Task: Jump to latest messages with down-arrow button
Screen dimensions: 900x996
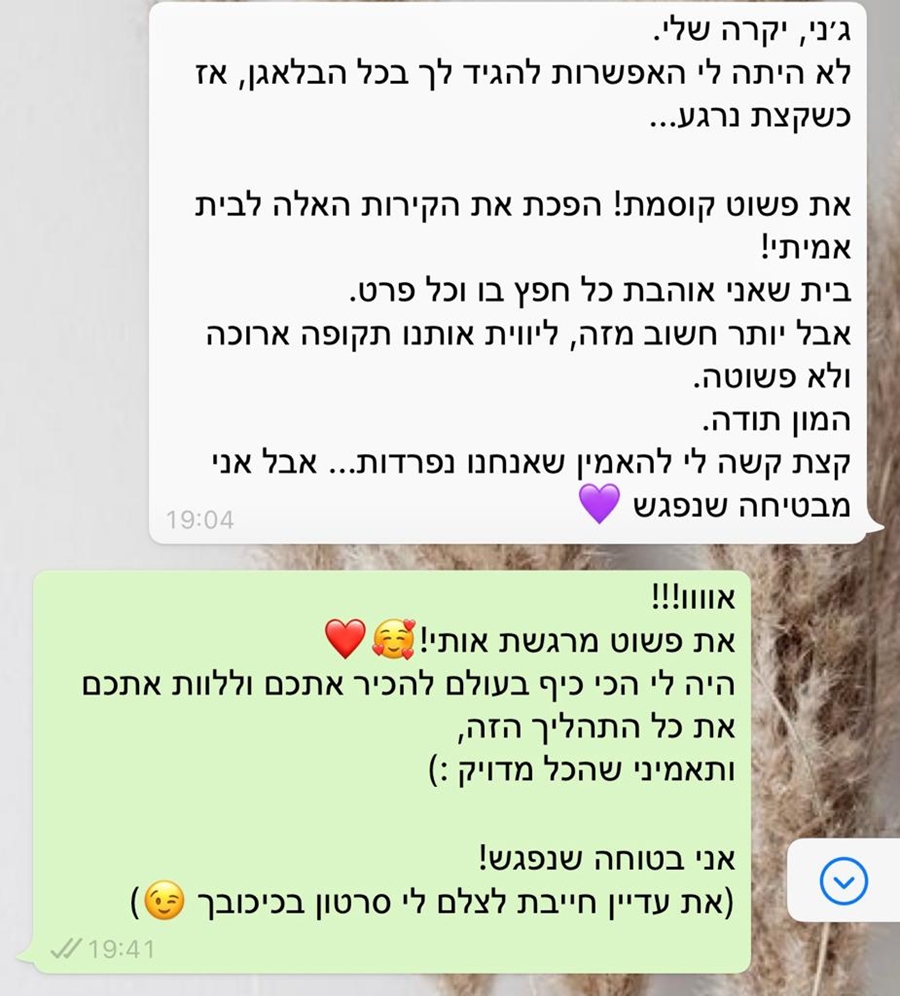Action: tap(843, 880)
